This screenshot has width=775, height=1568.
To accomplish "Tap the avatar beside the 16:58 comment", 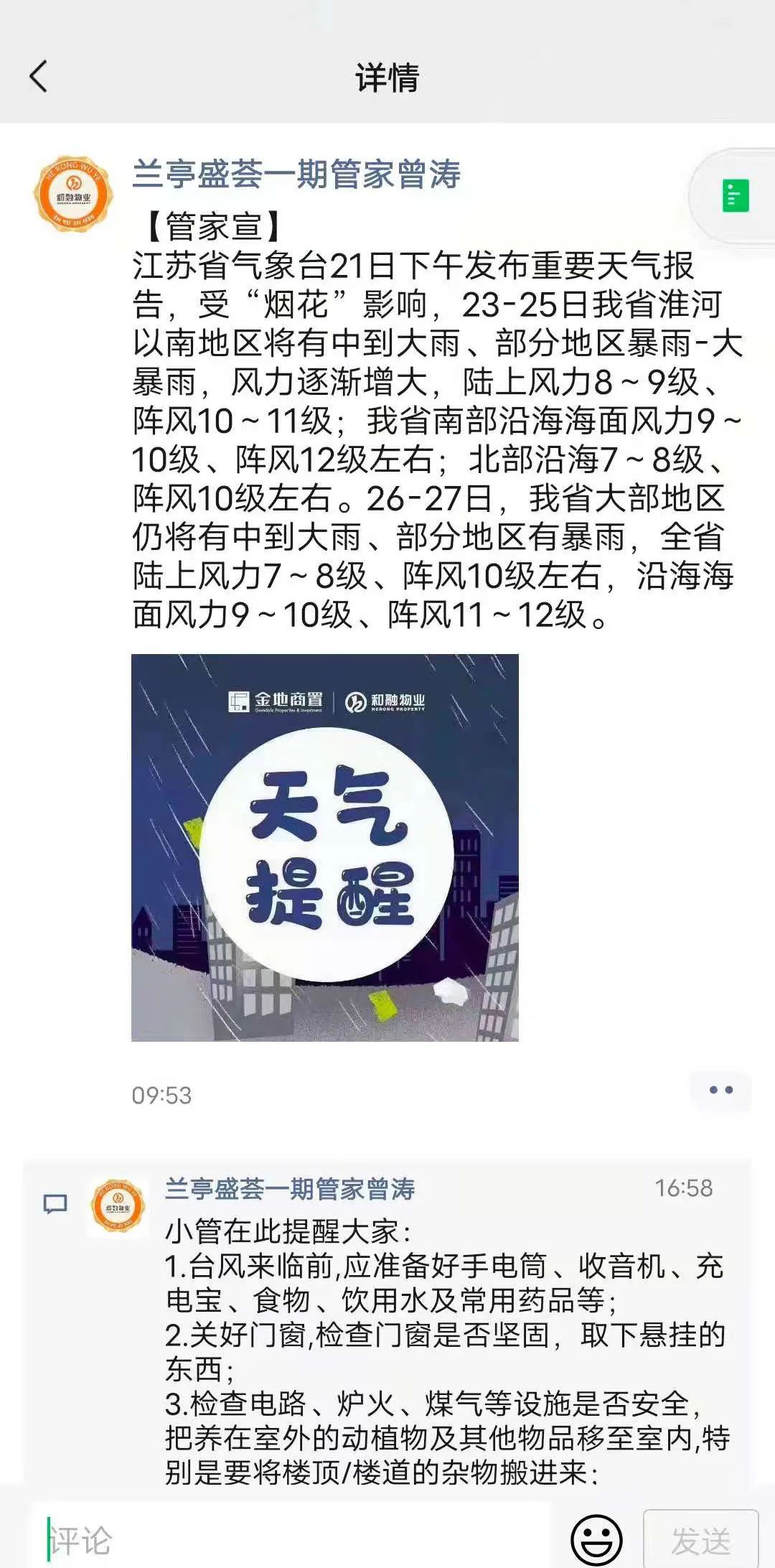I will pyautogui.click(x=118, y=1206).
